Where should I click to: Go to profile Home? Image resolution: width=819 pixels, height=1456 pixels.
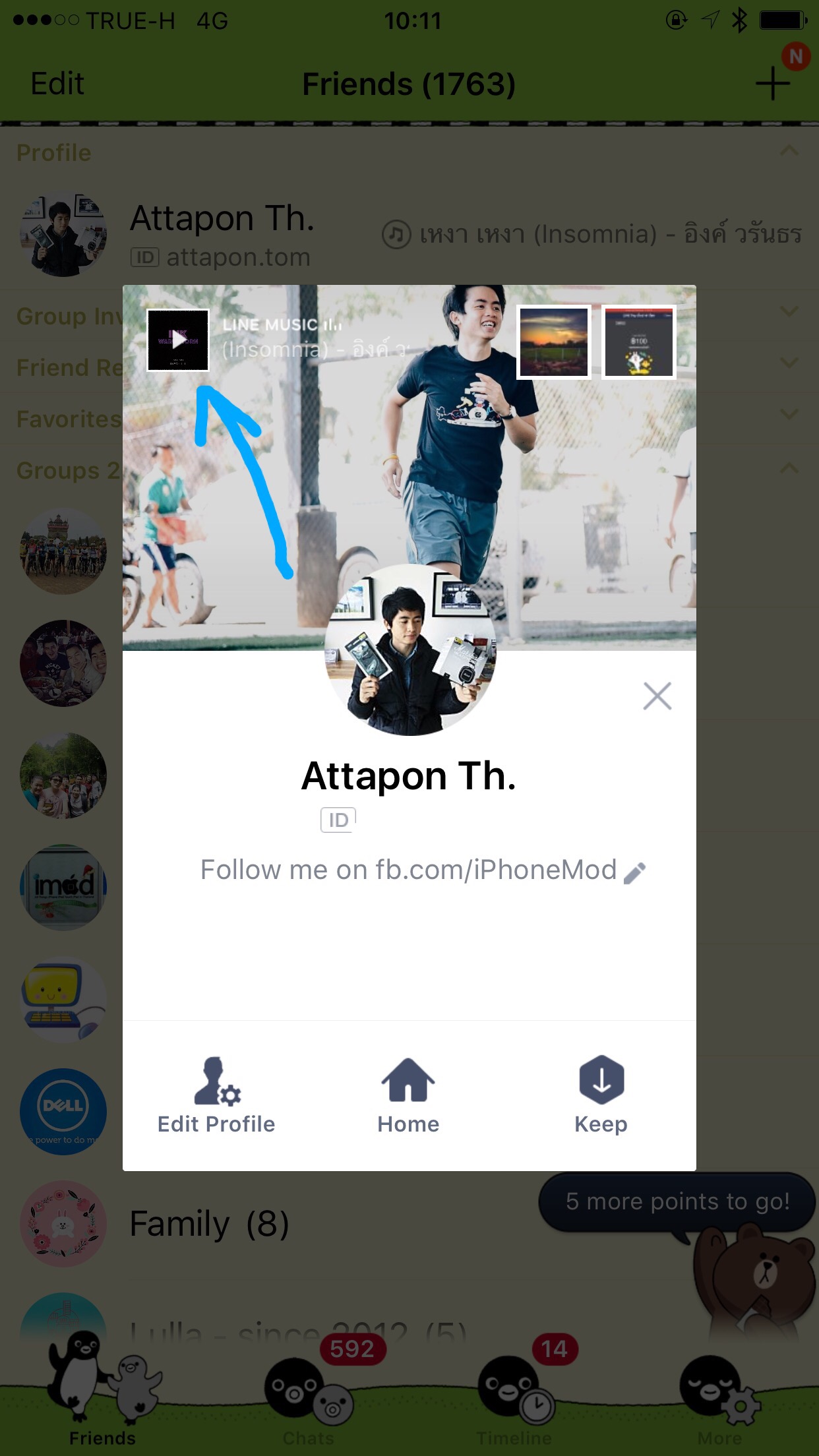coord(408,1095)
